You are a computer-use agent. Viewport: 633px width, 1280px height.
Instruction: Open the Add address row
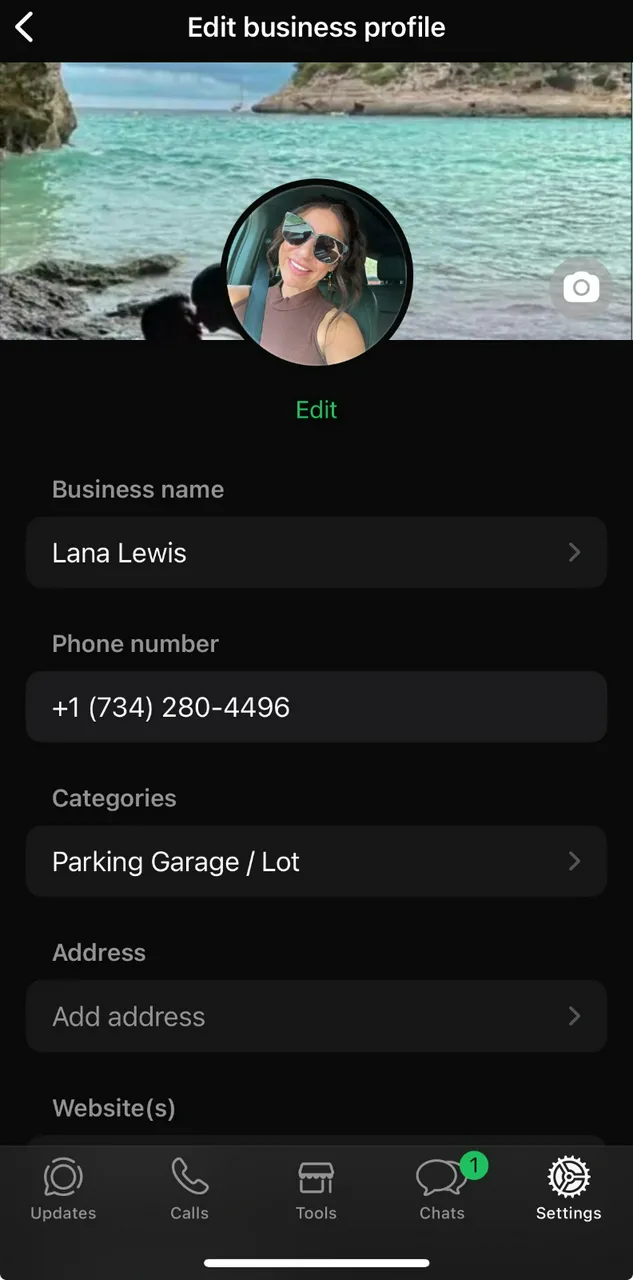[x=316, y=1017]
